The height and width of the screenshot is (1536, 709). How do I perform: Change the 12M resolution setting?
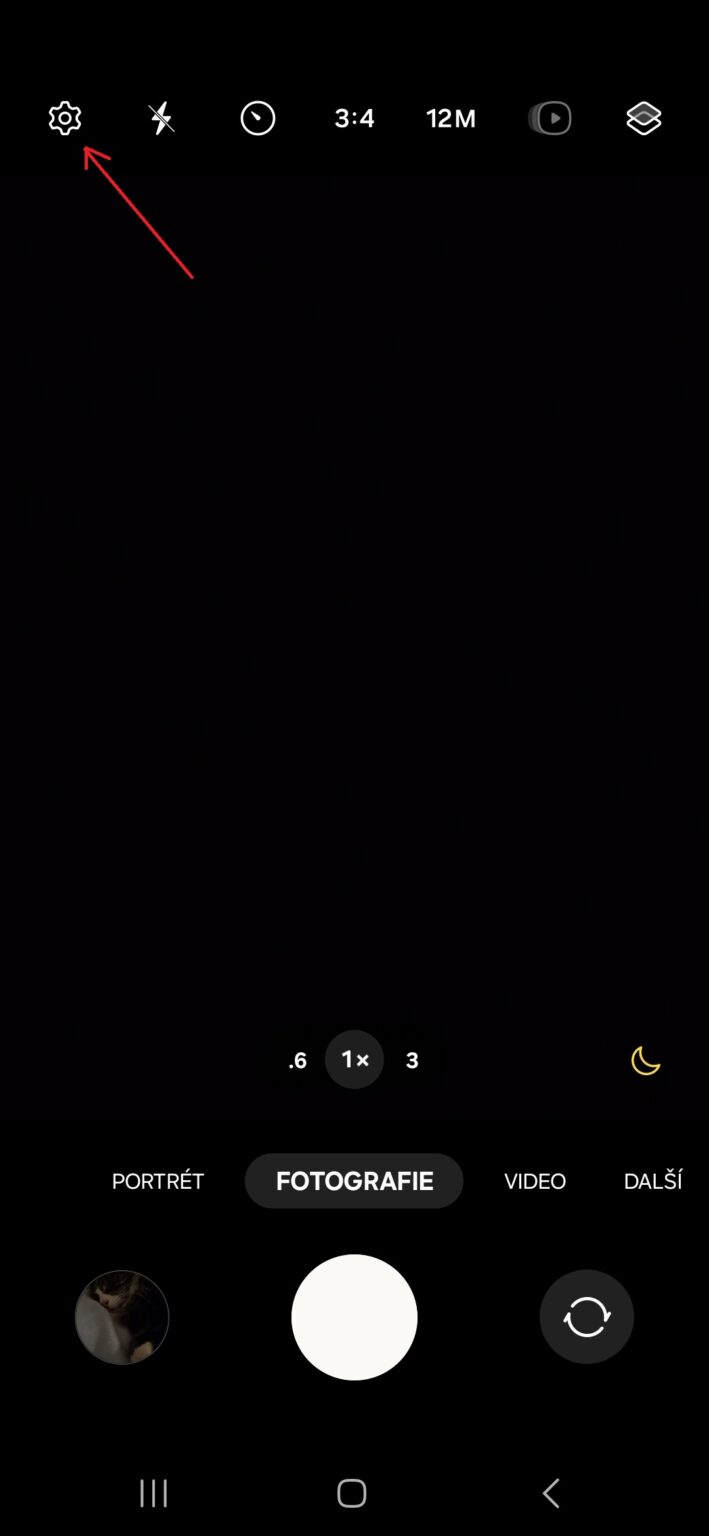[x=451, y=118]
